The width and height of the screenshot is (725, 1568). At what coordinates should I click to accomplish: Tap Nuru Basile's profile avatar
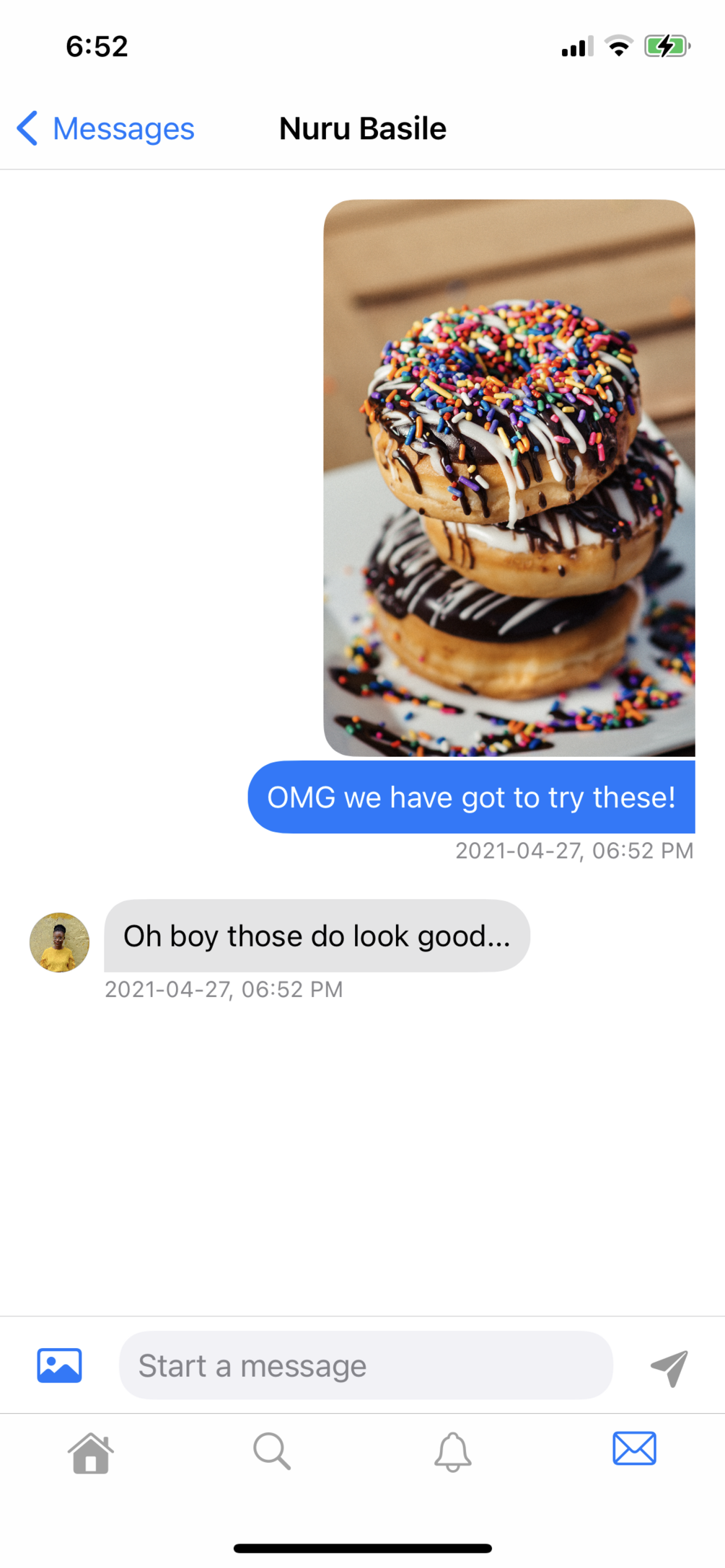click(59, 942)
